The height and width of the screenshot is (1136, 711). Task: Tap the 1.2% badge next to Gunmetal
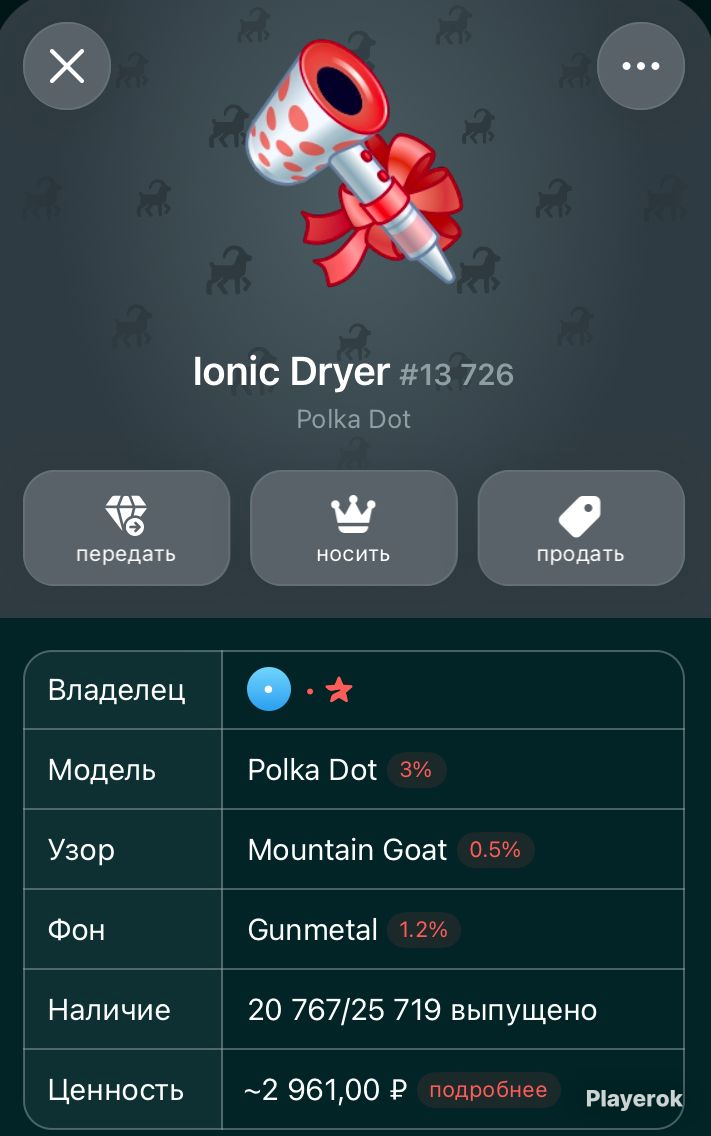[423, 930]
